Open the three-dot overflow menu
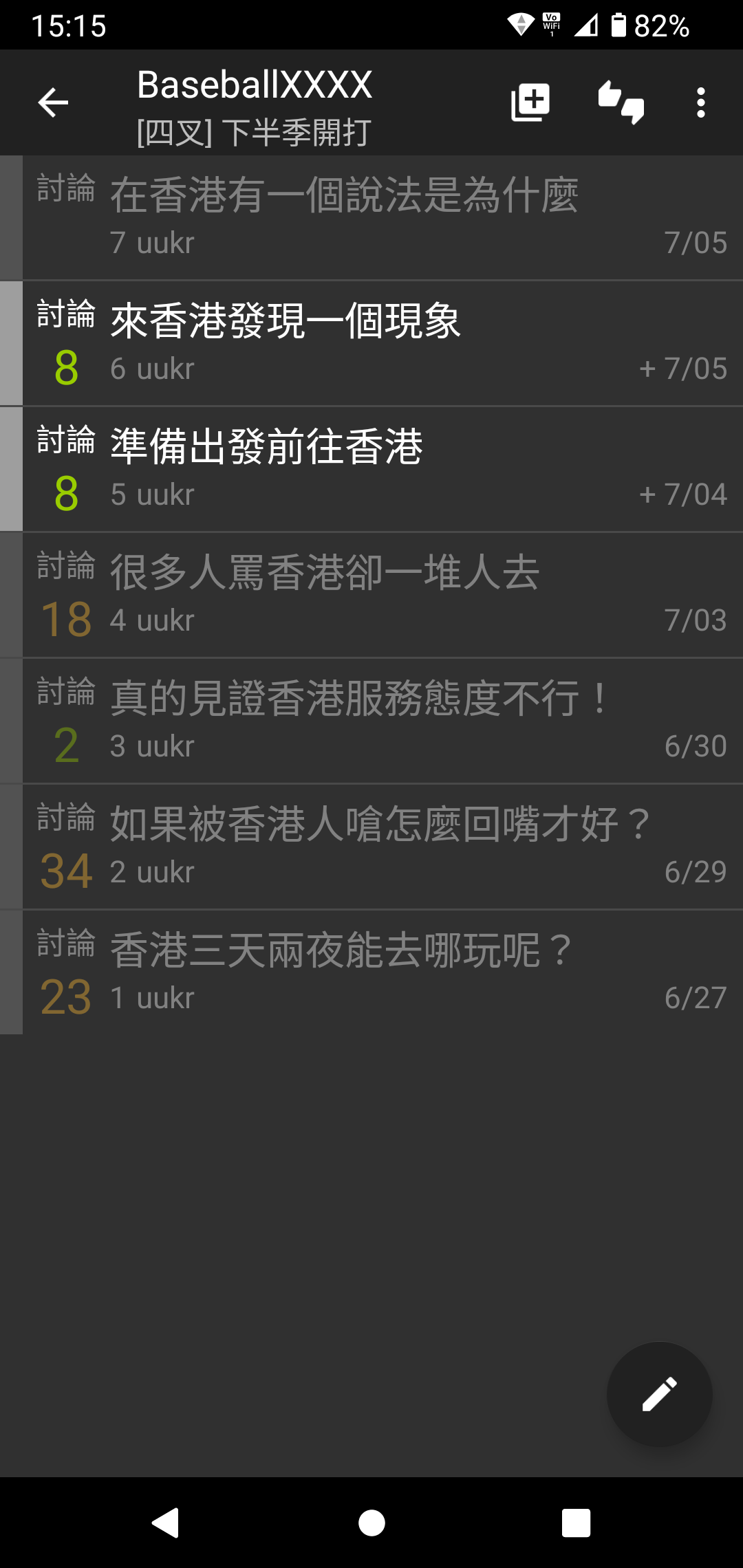 pyautogui.click(x=700, y=102)
